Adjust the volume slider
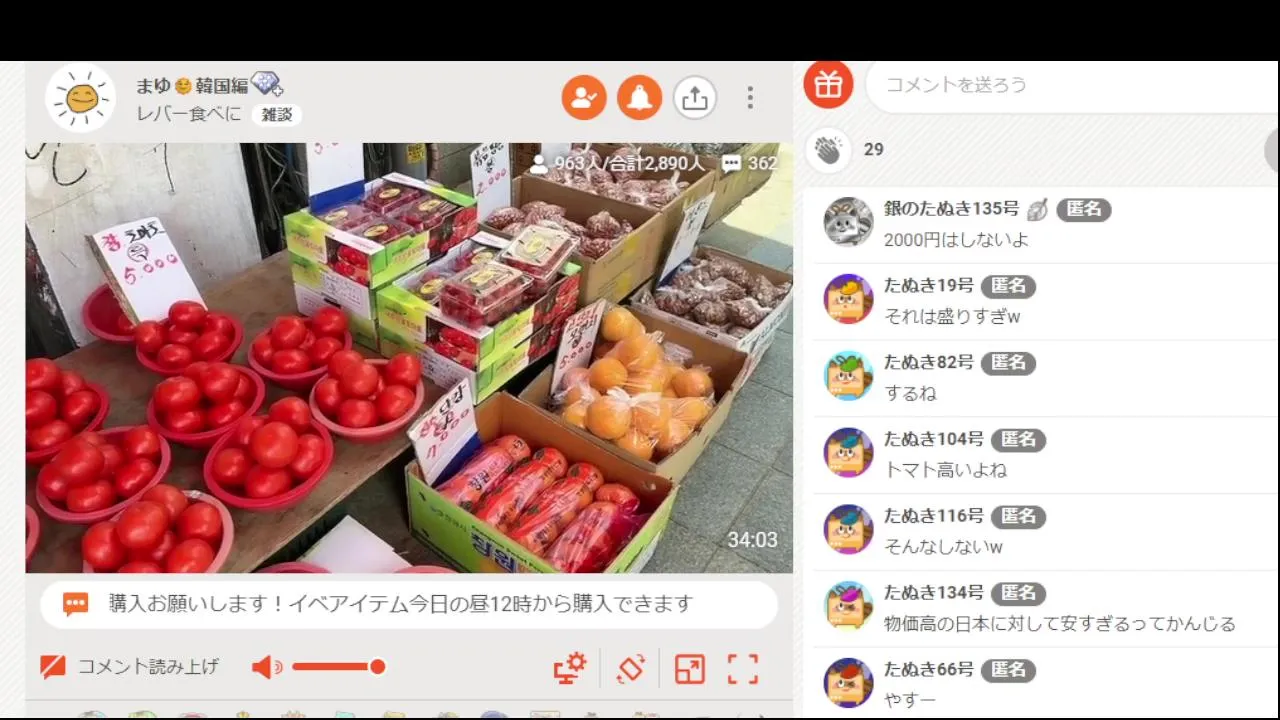This screenshot has height=720, width=1280. 340,667
